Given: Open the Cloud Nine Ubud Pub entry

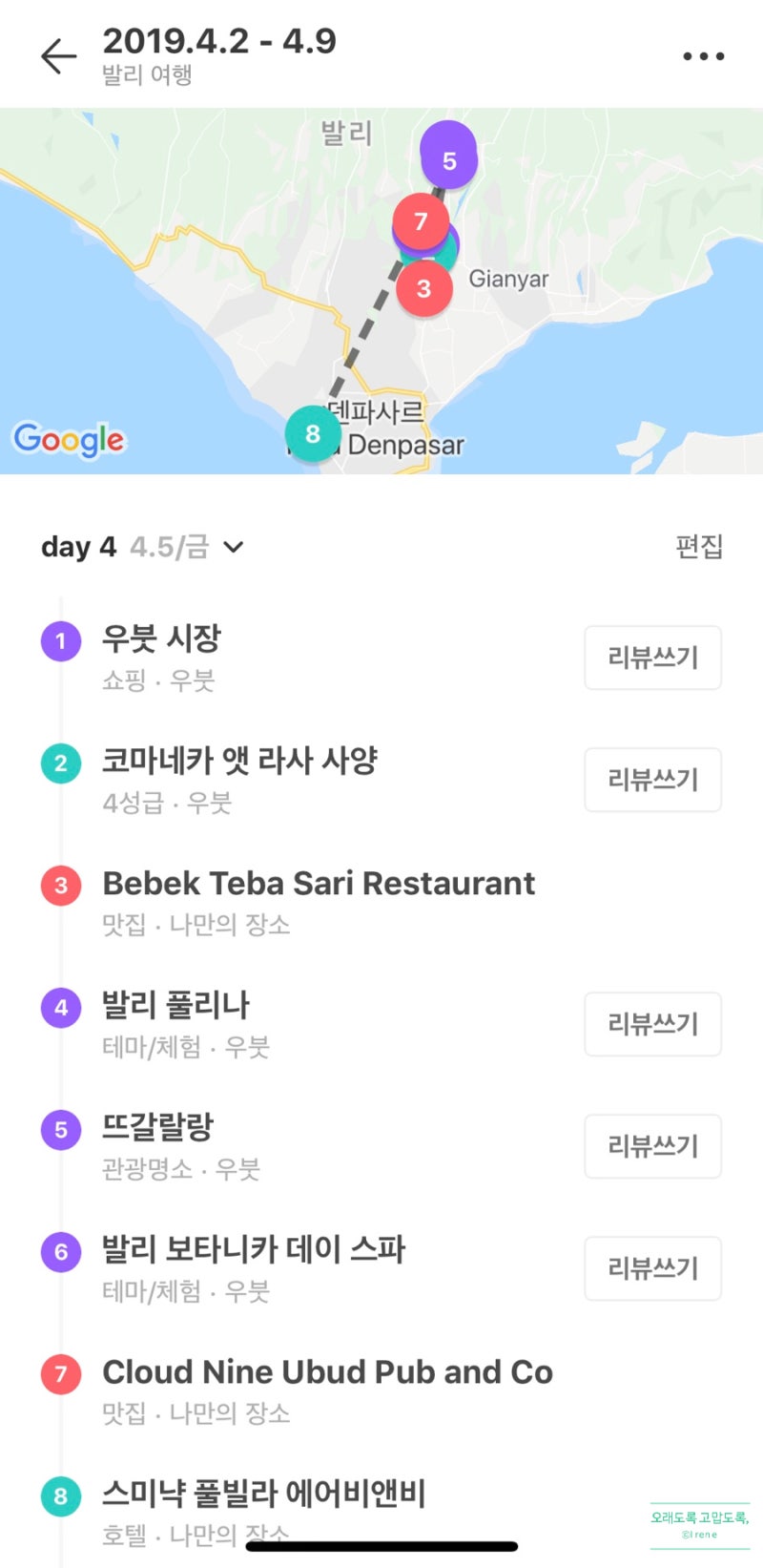Looking at the screenshot, I should click(327, 1372).
